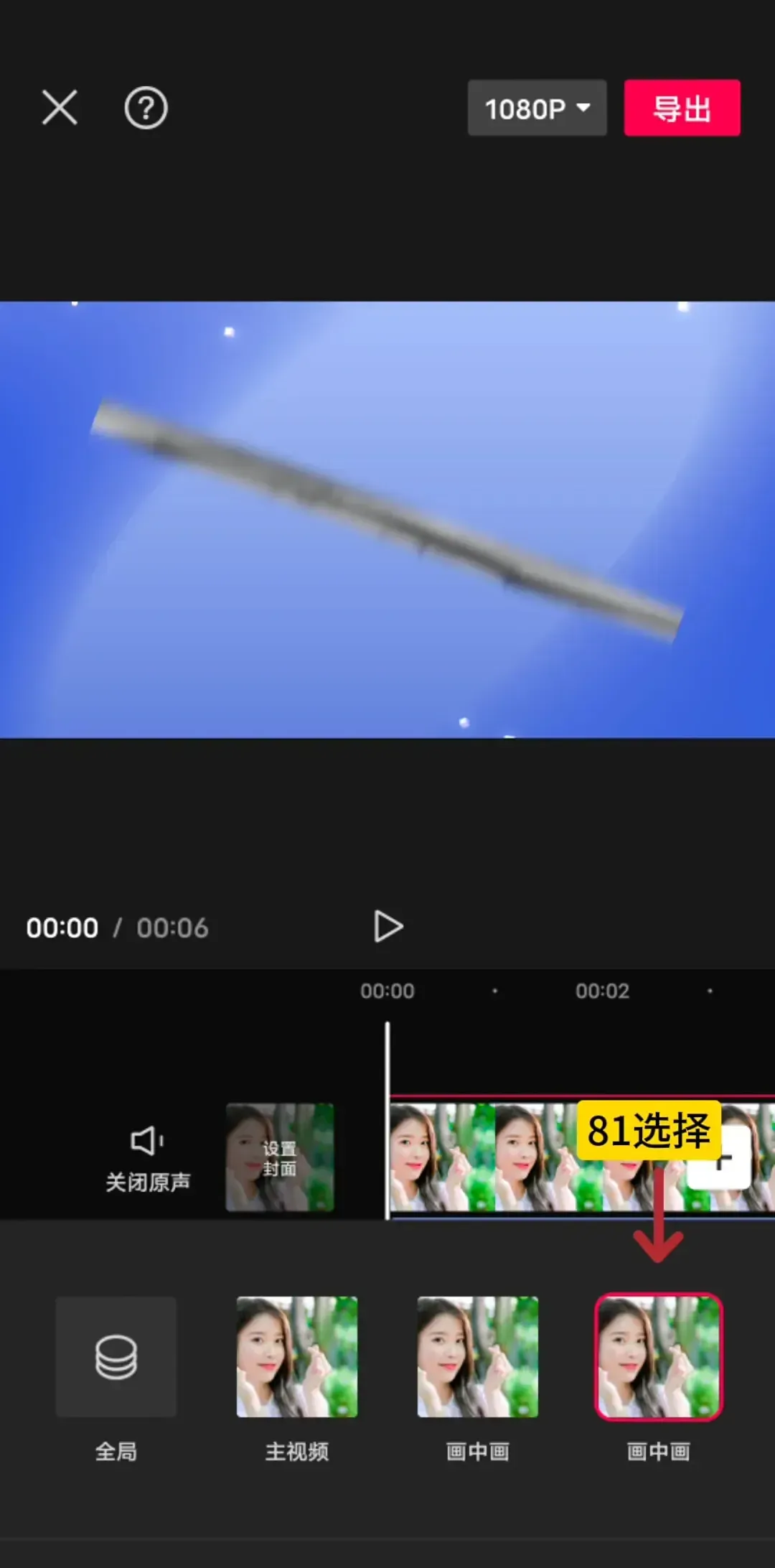Tap the red 导出 export button

tap(682, 108)
